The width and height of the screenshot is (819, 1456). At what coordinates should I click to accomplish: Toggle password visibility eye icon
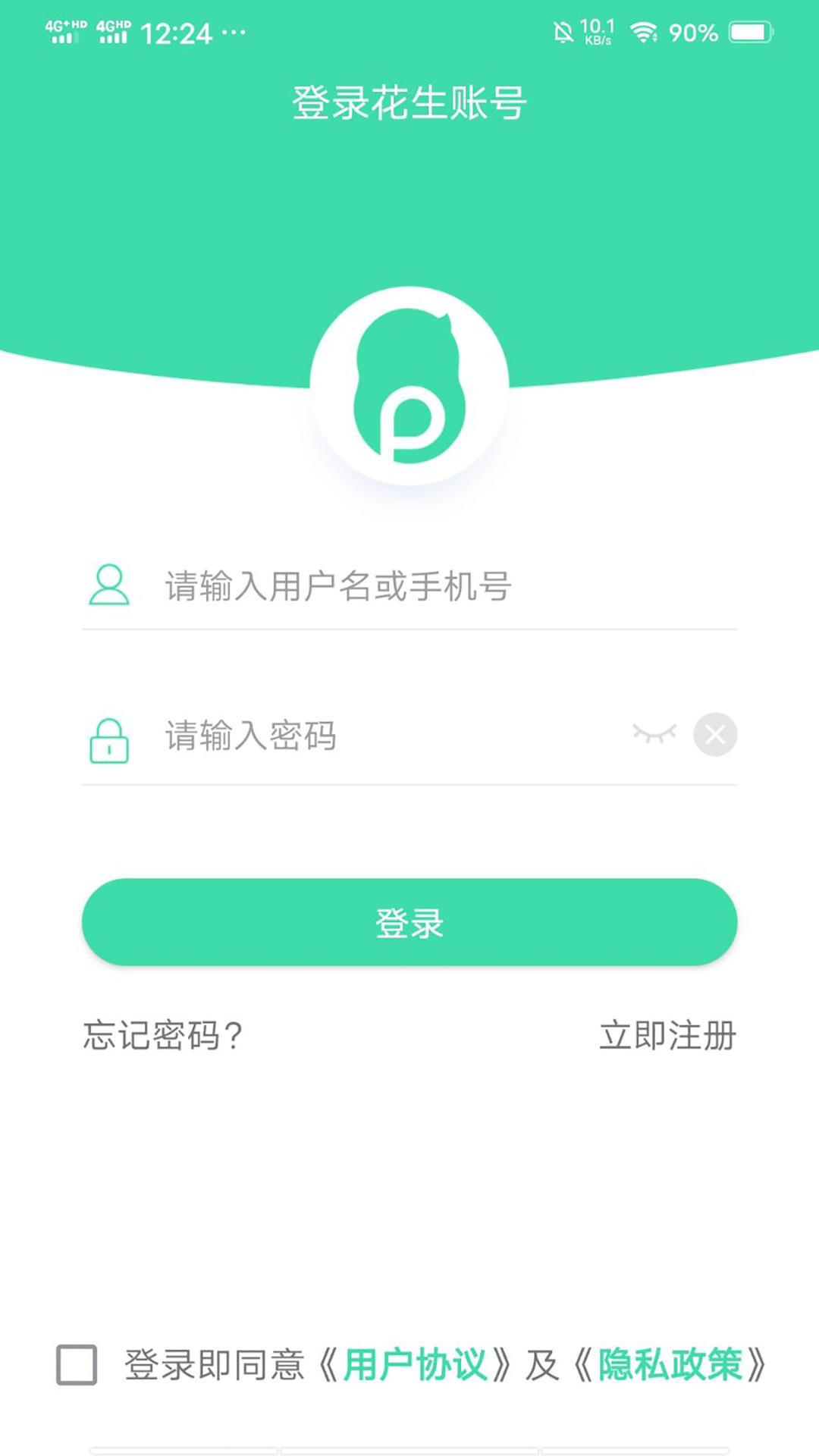point(654,734)
